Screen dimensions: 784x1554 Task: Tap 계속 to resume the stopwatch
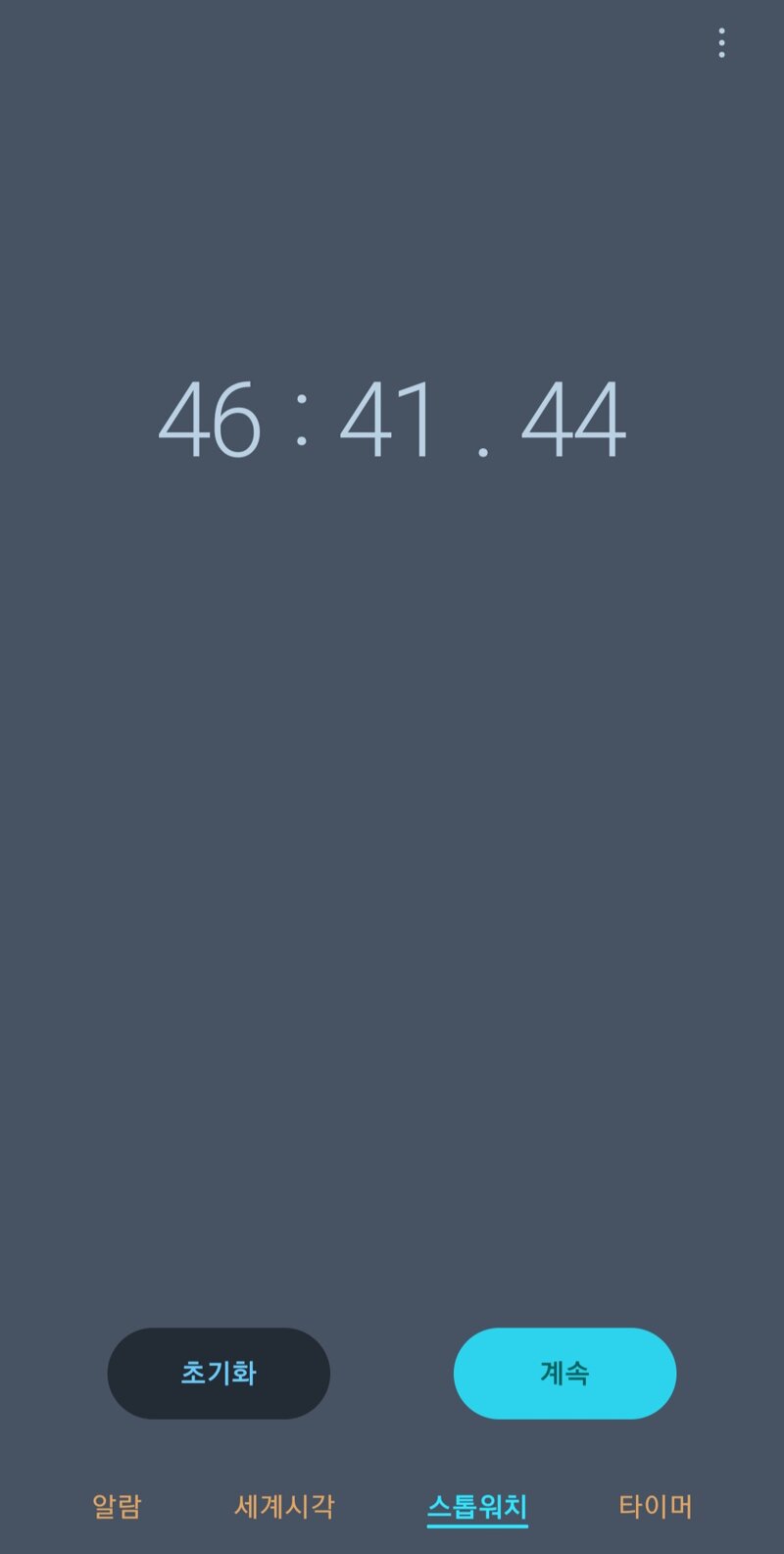(x=564, y=1373)
